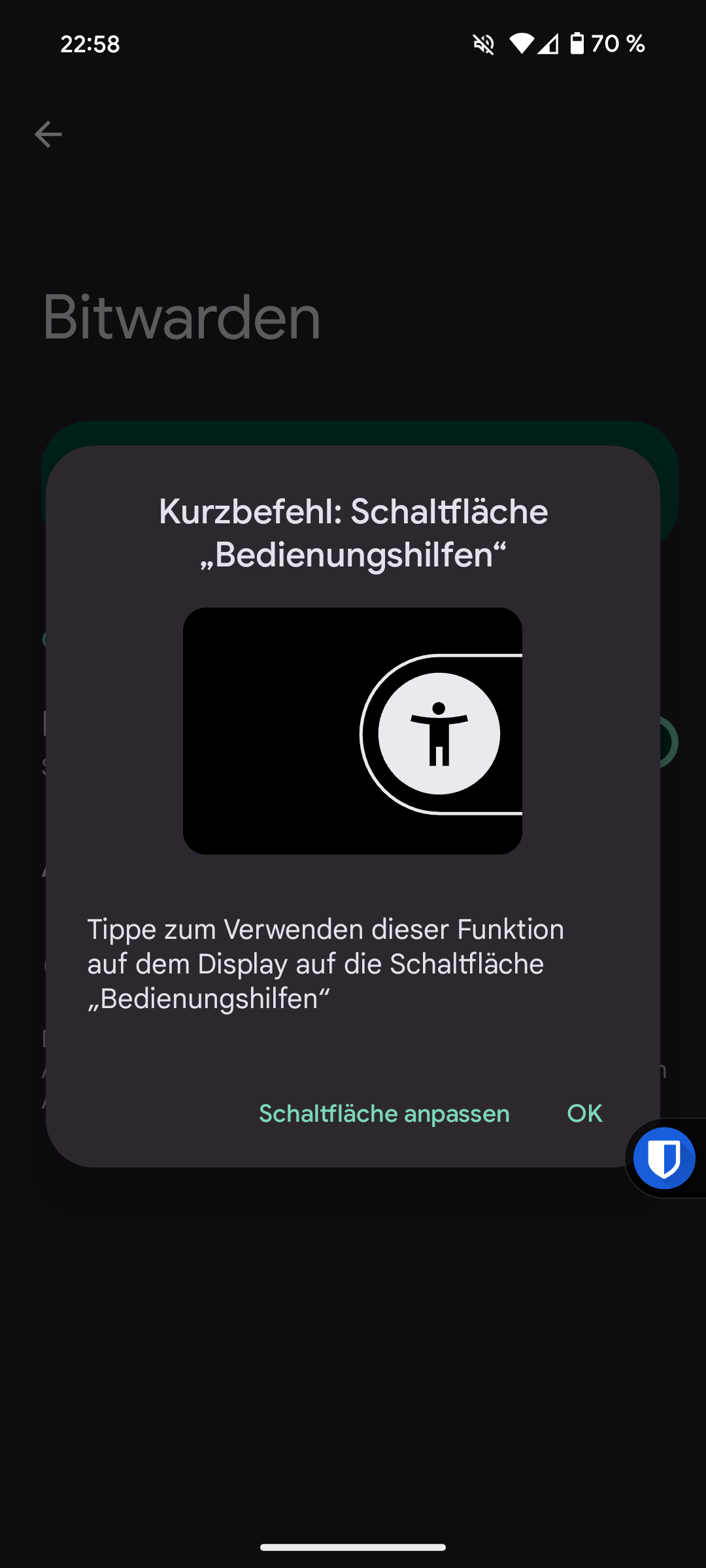
Task: Tap the floating Bitwarden accessibility button
Action: tap(664, 1158)
